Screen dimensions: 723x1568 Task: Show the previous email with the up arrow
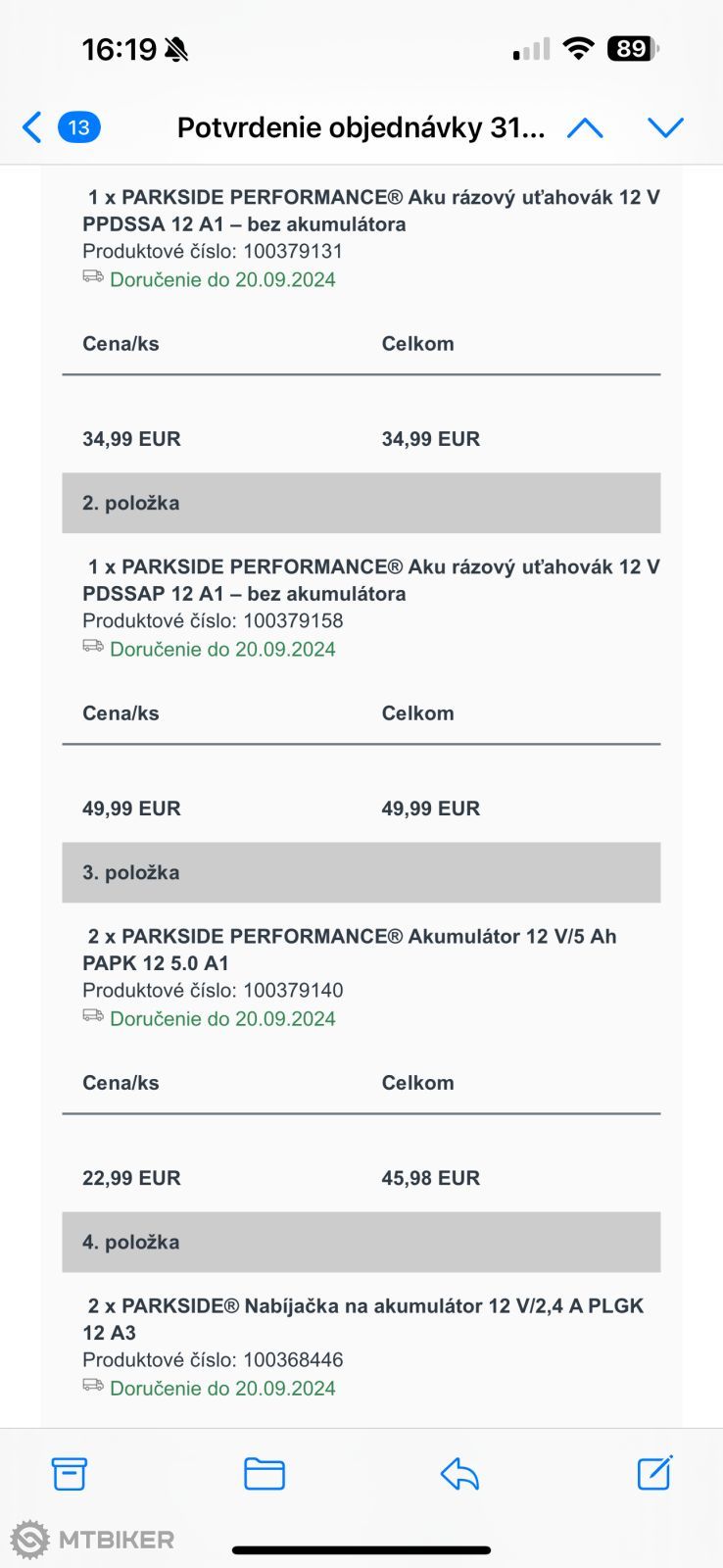point(585,127)
